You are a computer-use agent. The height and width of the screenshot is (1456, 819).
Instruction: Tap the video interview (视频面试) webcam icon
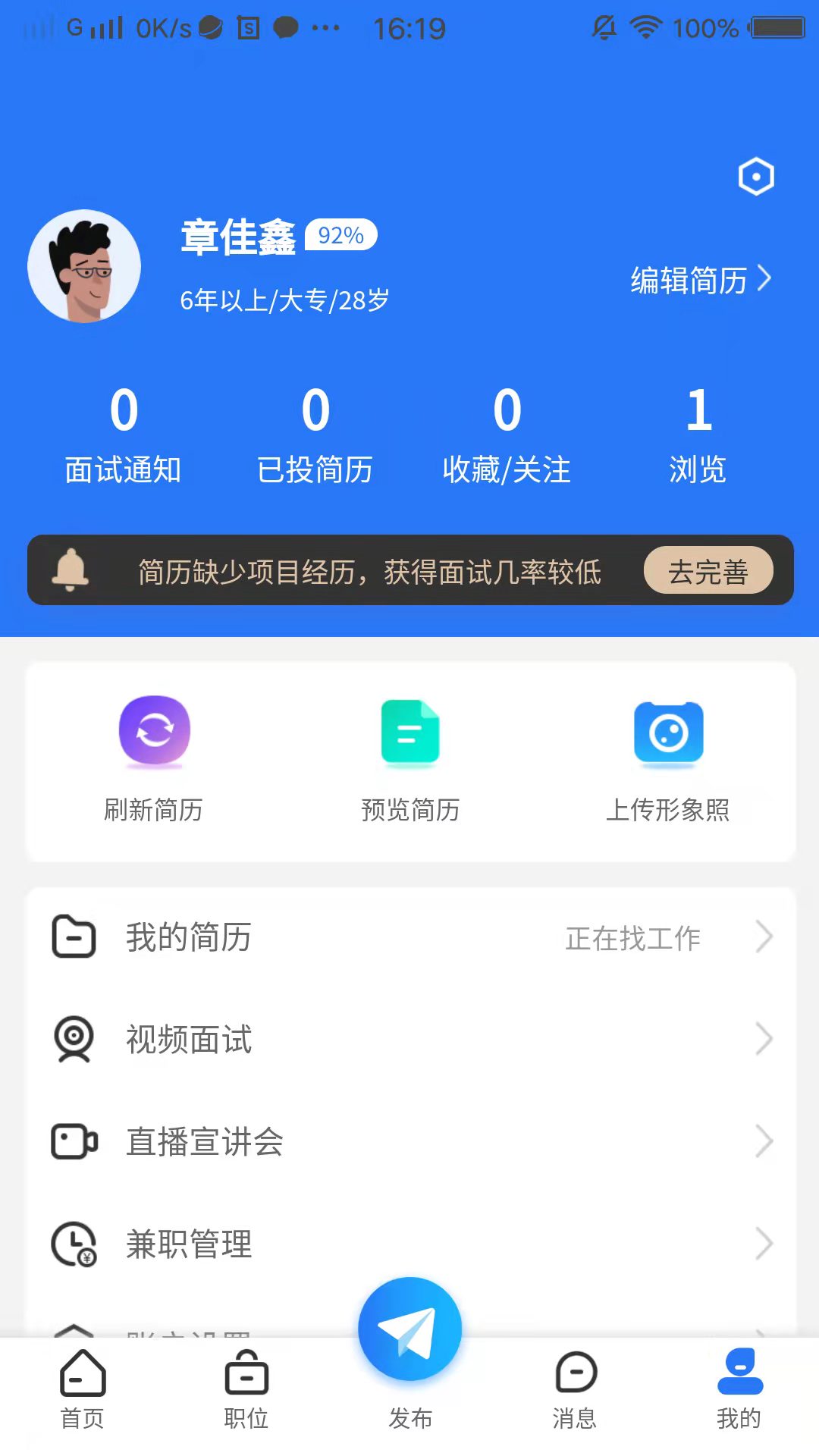[73, 1040]
